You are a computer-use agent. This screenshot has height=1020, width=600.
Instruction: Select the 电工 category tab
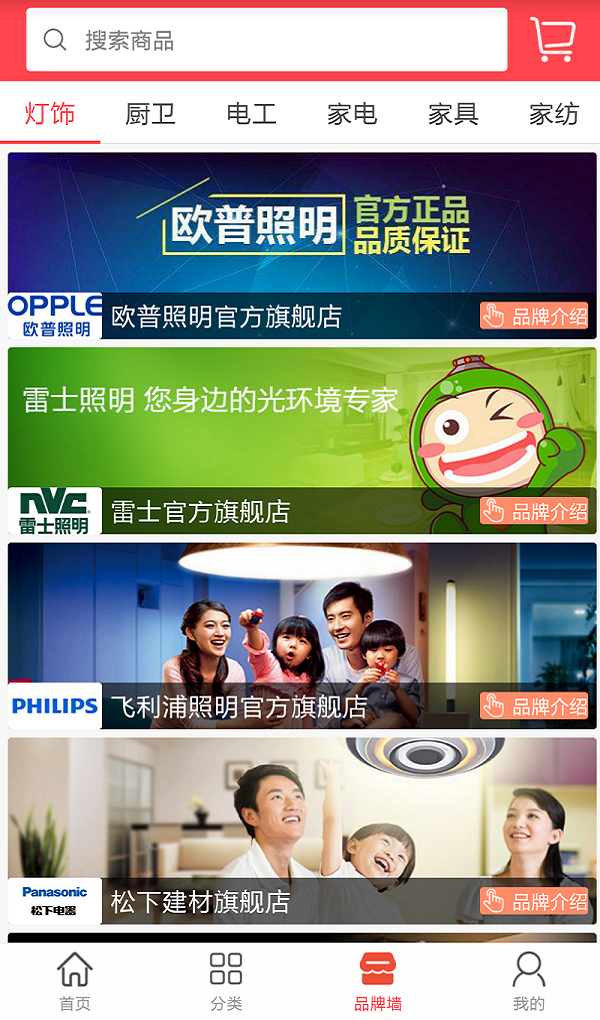tap(251, 114)
